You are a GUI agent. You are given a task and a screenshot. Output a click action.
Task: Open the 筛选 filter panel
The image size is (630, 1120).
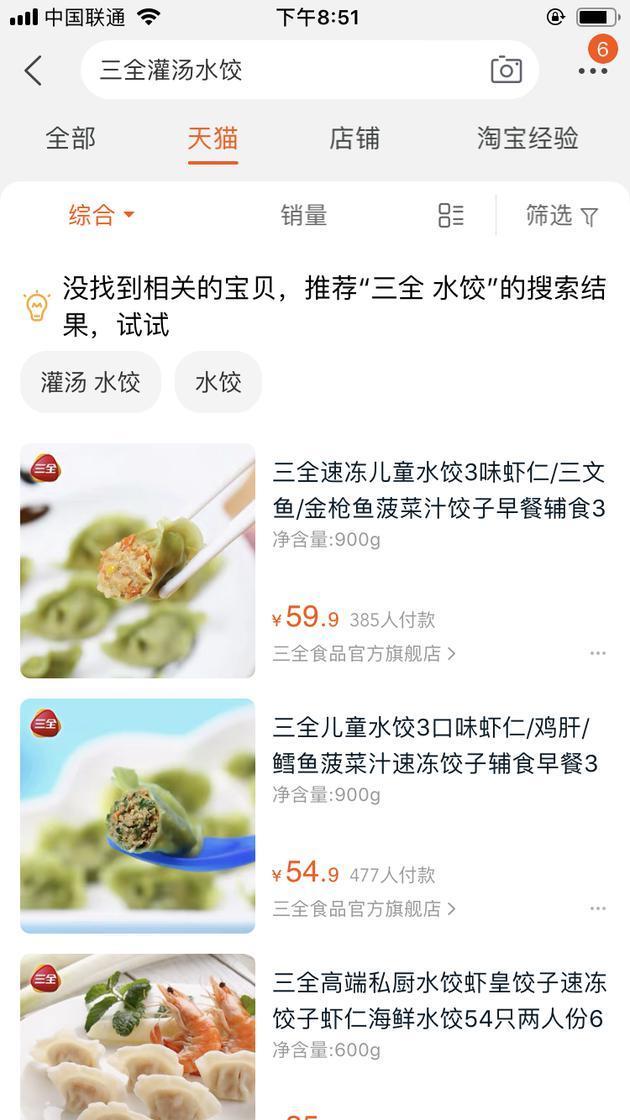coord(562,215)
